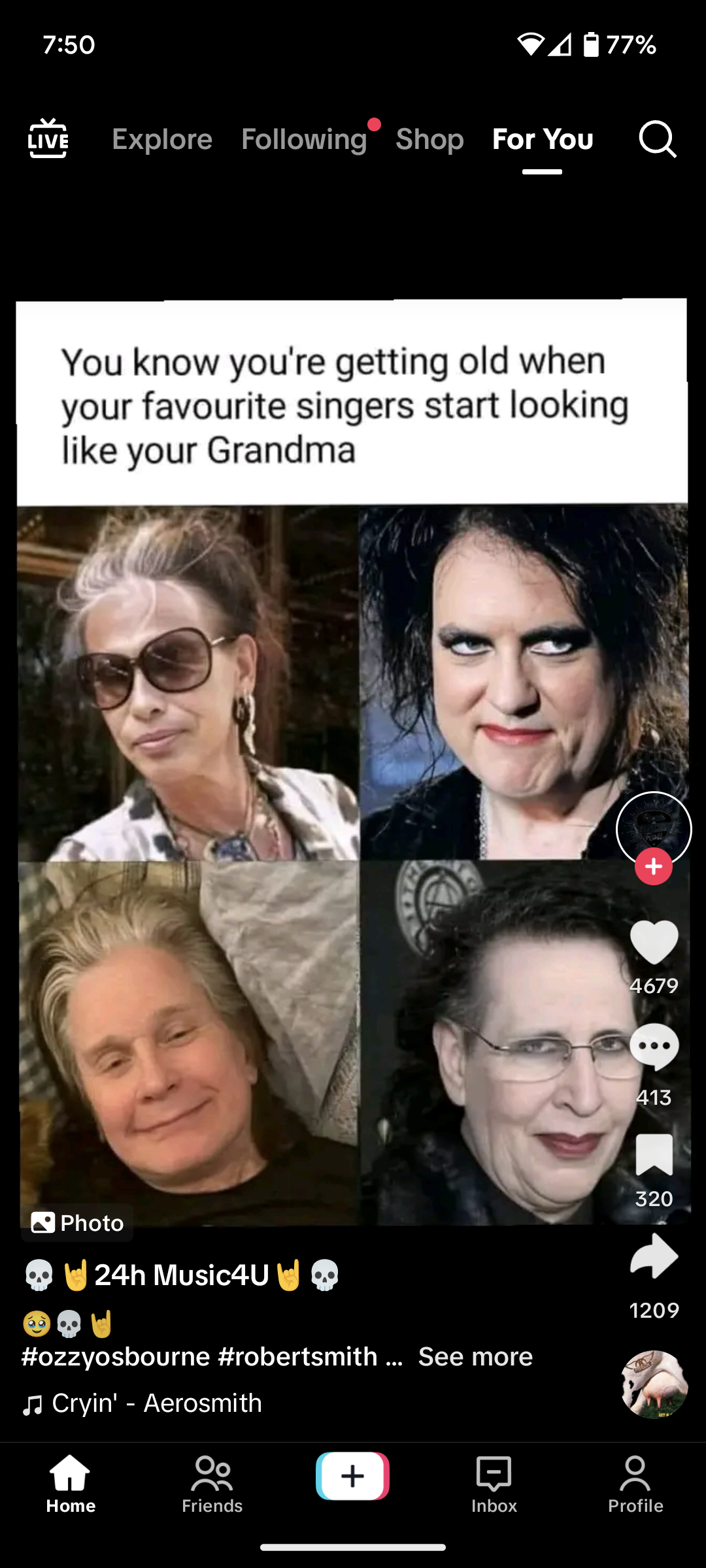This screenshot has width=706, height=1568.
Task: Open the Cryin' - Aerosmith sound
Action: [x=156, y=1403]
